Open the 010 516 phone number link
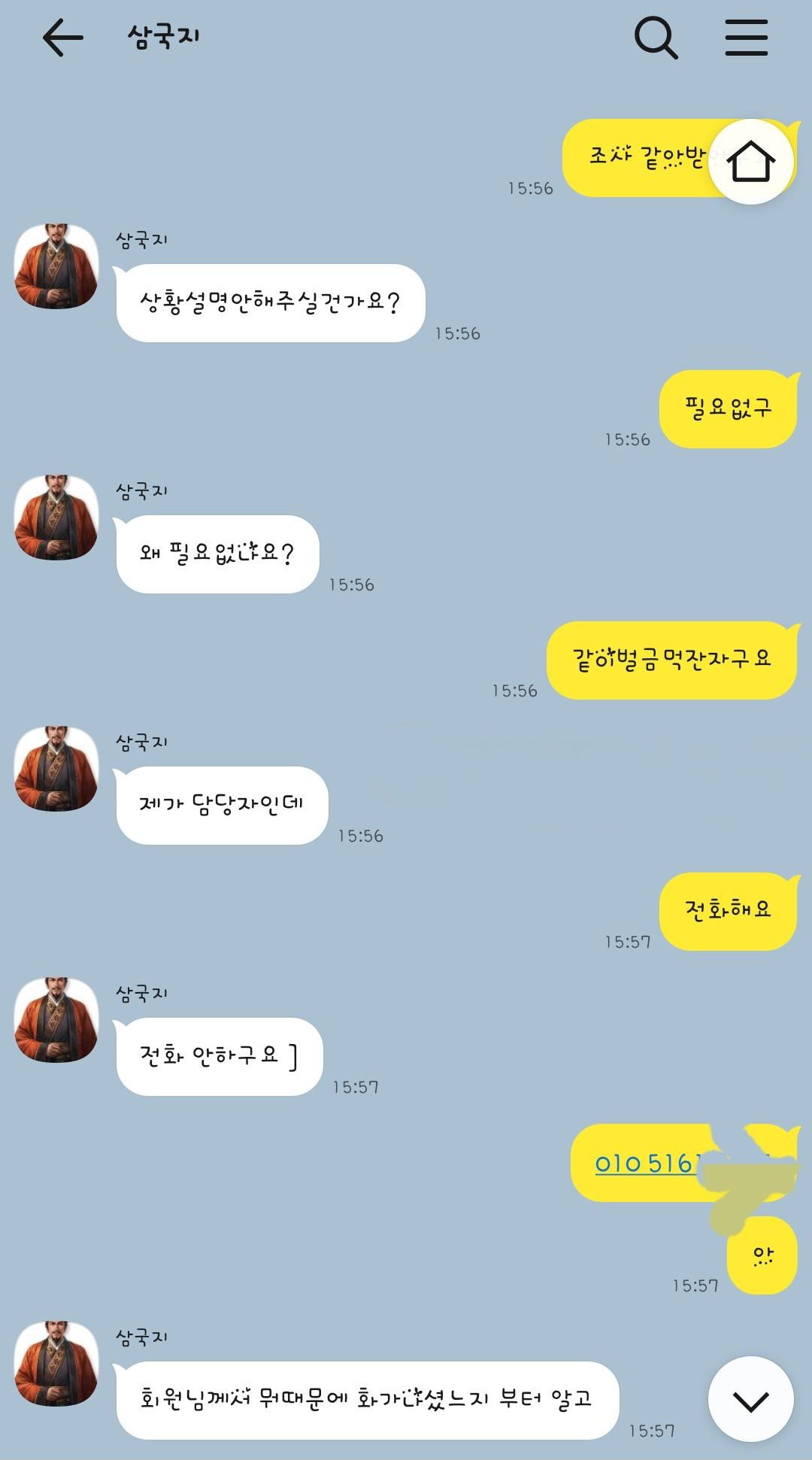The image size is (812, 1460). point(644,1164)
